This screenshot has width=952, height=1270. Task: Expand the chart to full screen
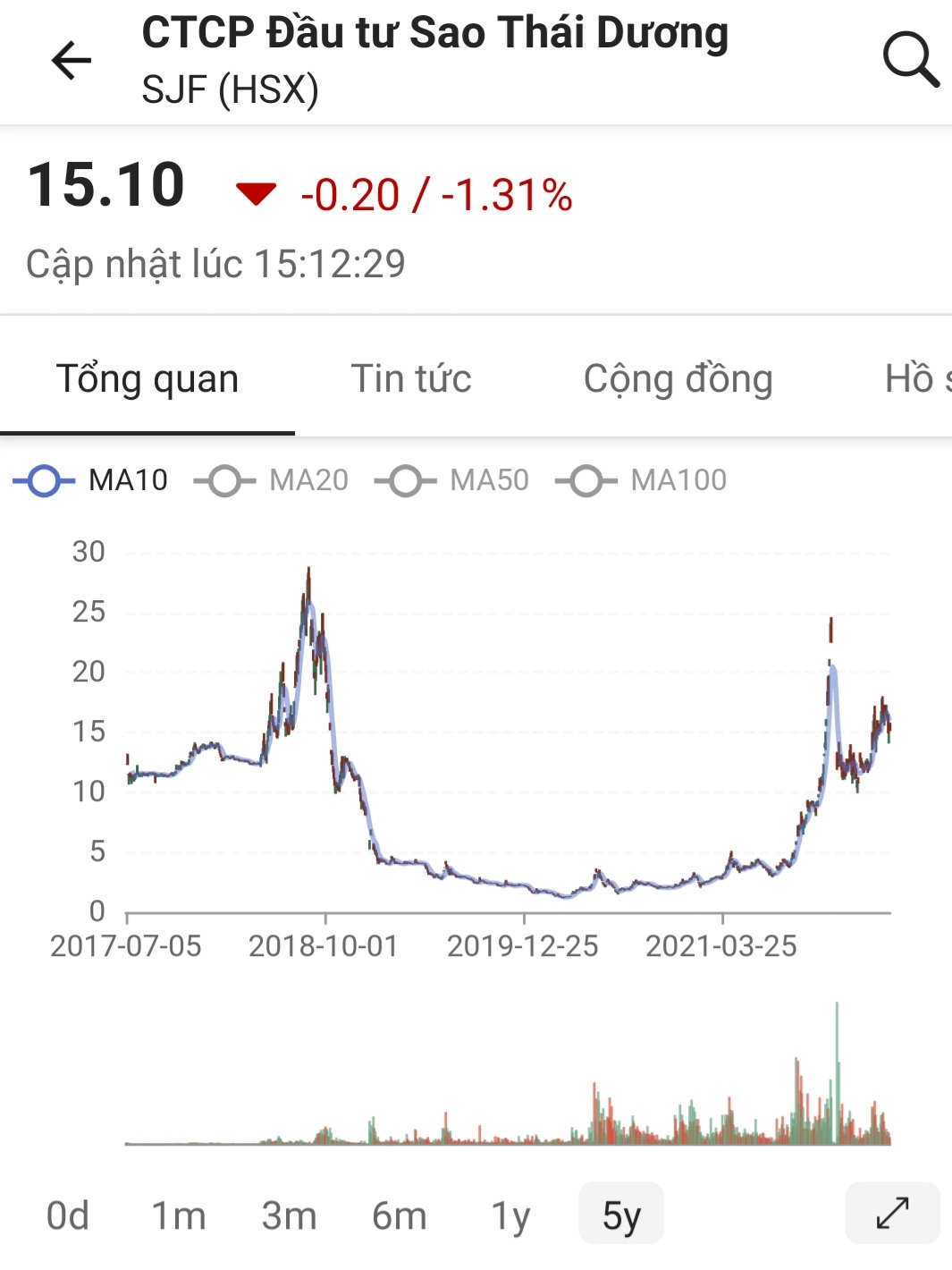[892, 1213]
